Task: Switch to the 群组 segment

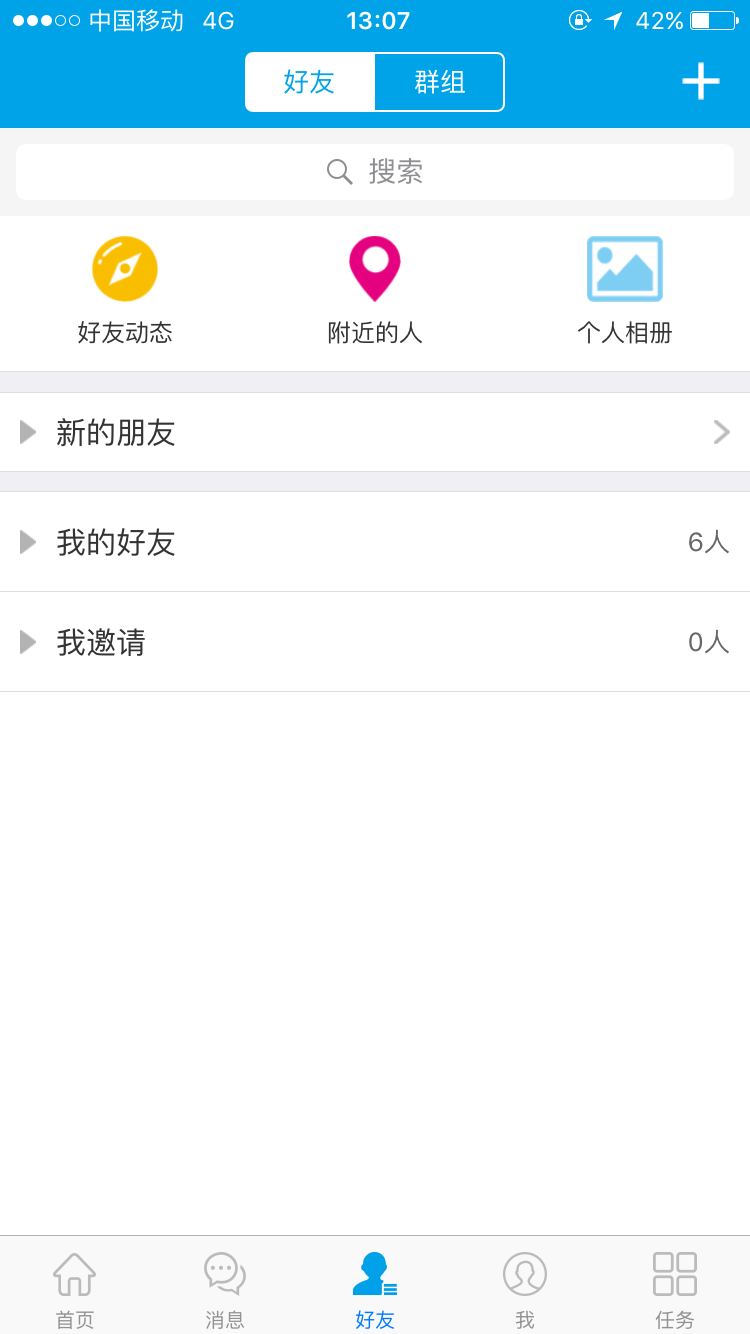Action: click(439, 82)
